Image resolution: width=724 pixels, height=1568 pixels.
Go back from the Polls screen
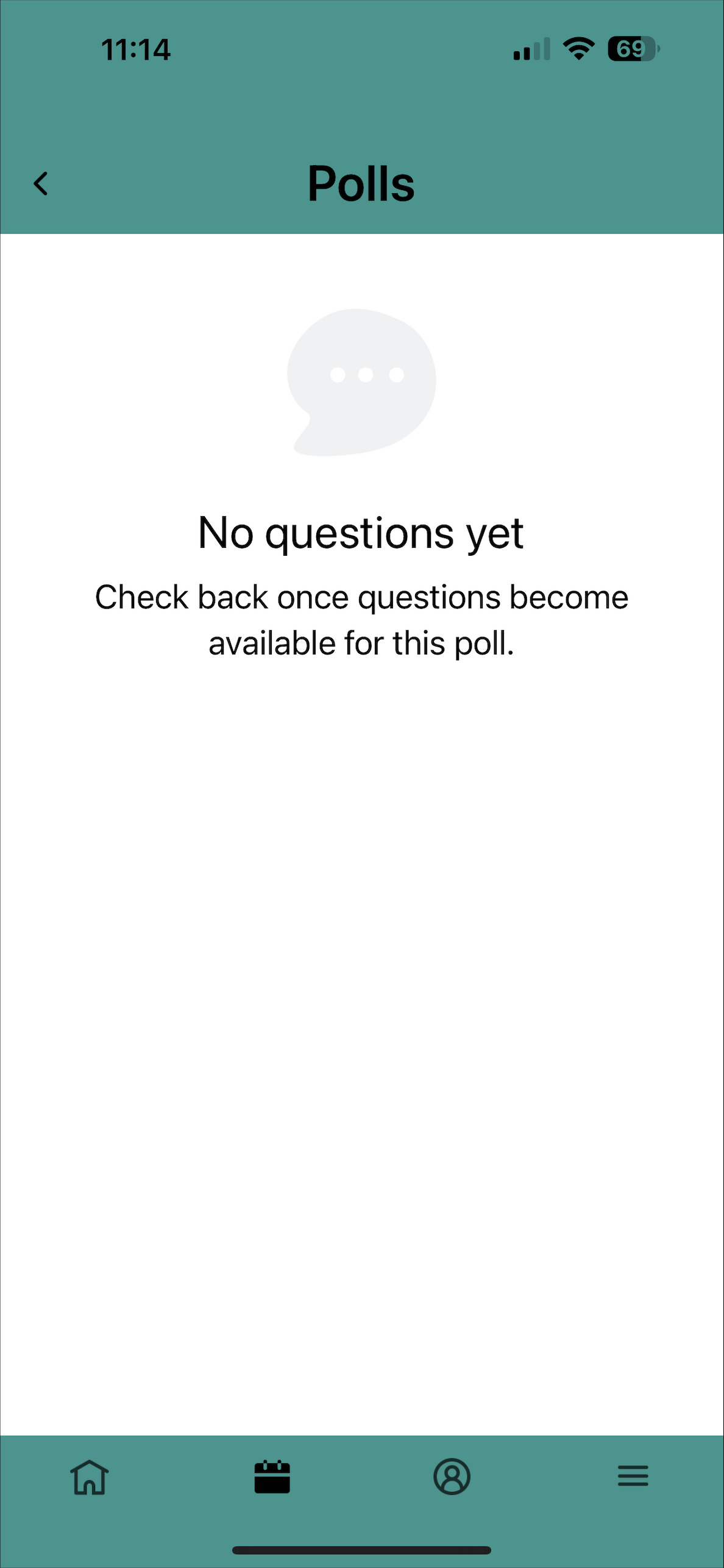click(x=40, y=183)
